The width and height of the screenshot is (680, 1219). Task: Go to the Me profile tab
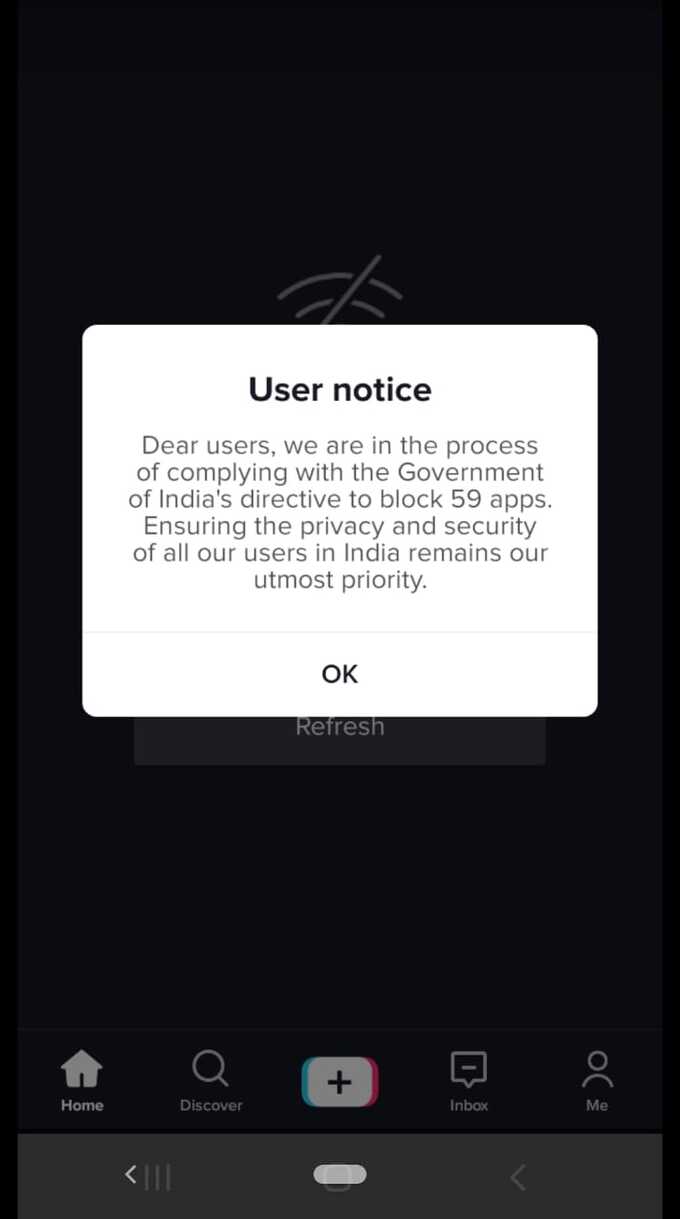597,1080
